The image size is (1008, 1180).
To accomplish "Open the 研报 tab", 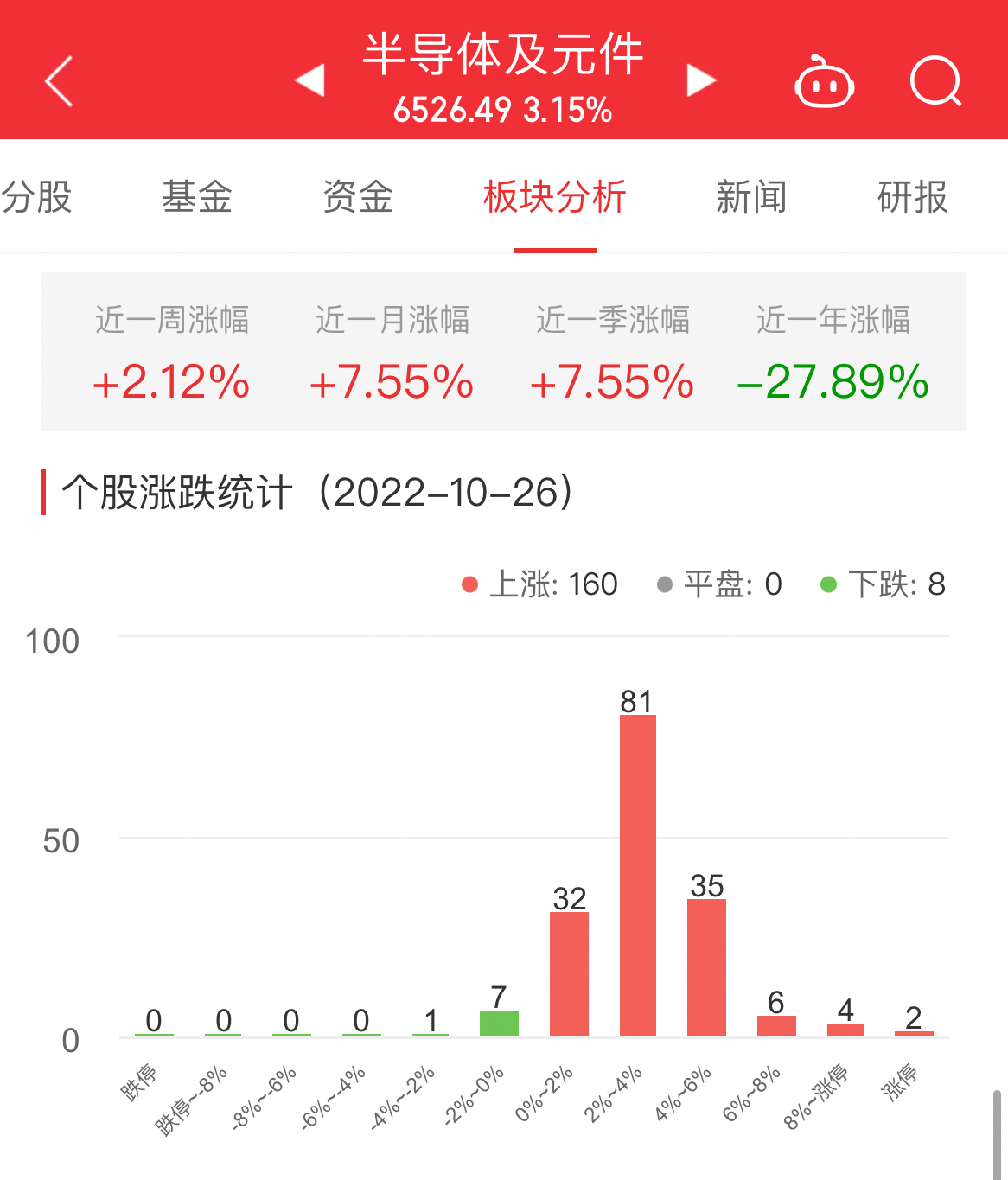I will [x=913, y=197].
